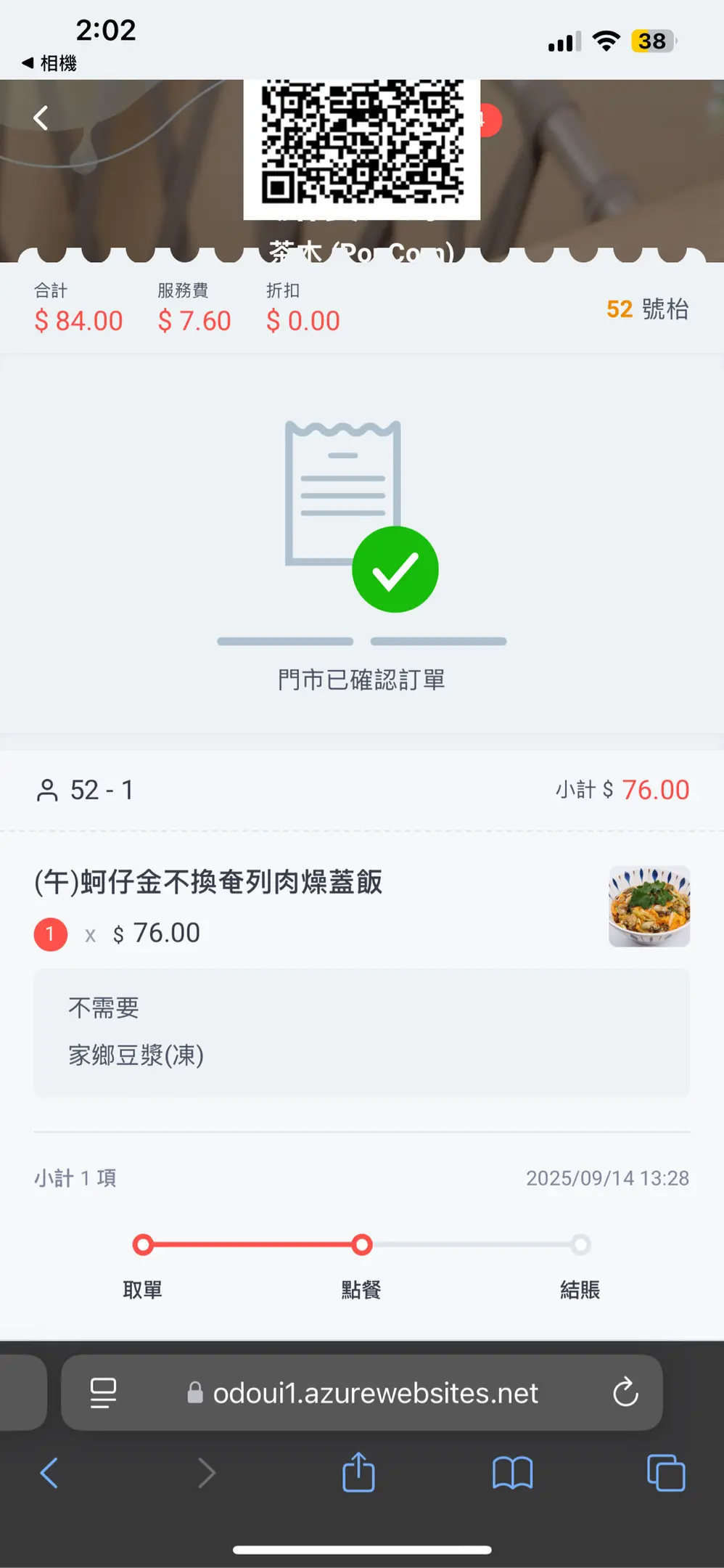The width and height of the screenshot is (724, 1568).
Task: Reload the current page
Action: click(625, 1393)
